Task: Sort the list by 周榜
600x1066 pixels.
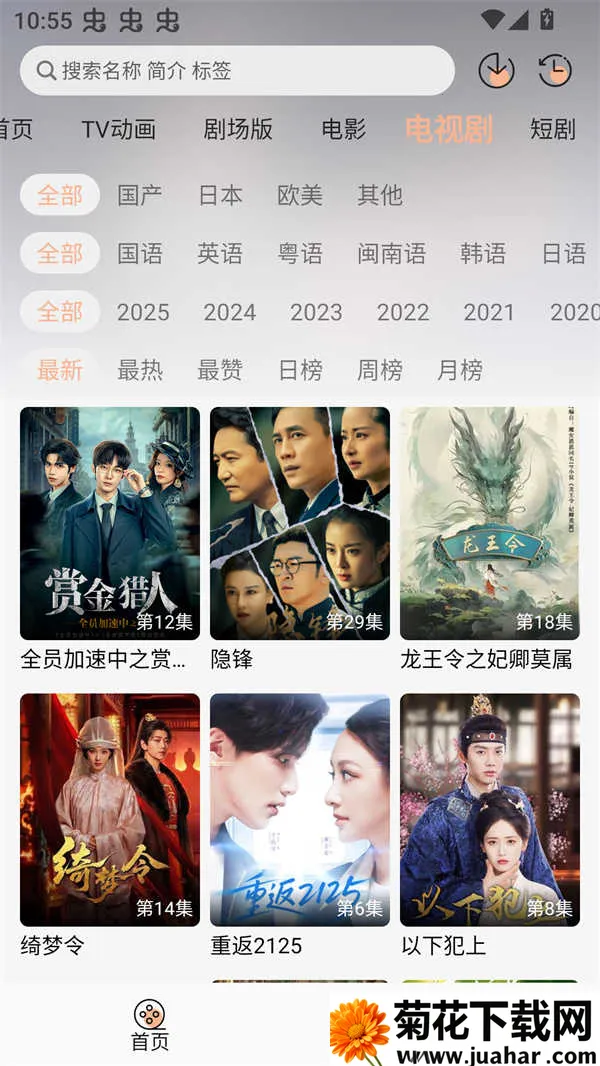Action: (380, 370)
